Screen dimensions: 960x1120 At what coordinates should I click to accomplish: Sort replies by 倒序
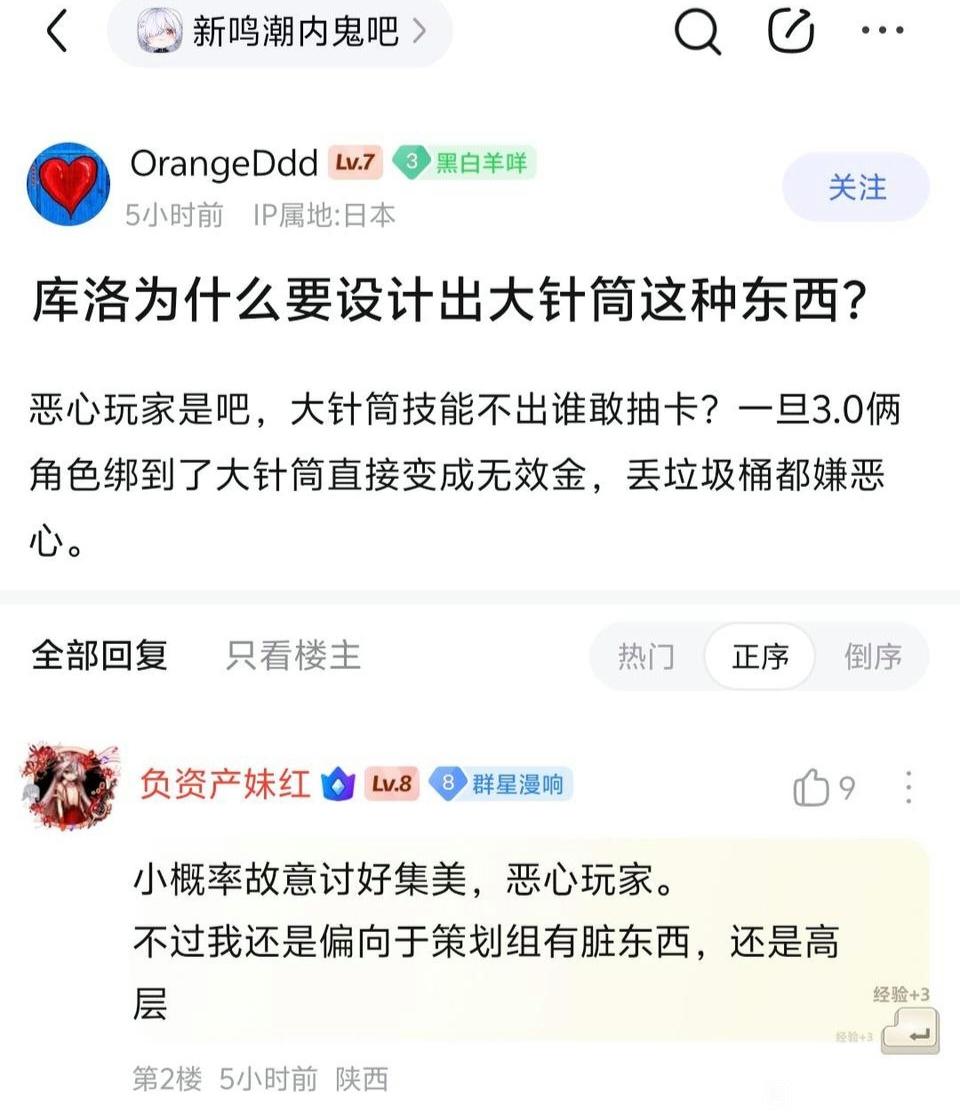[872, 657]
